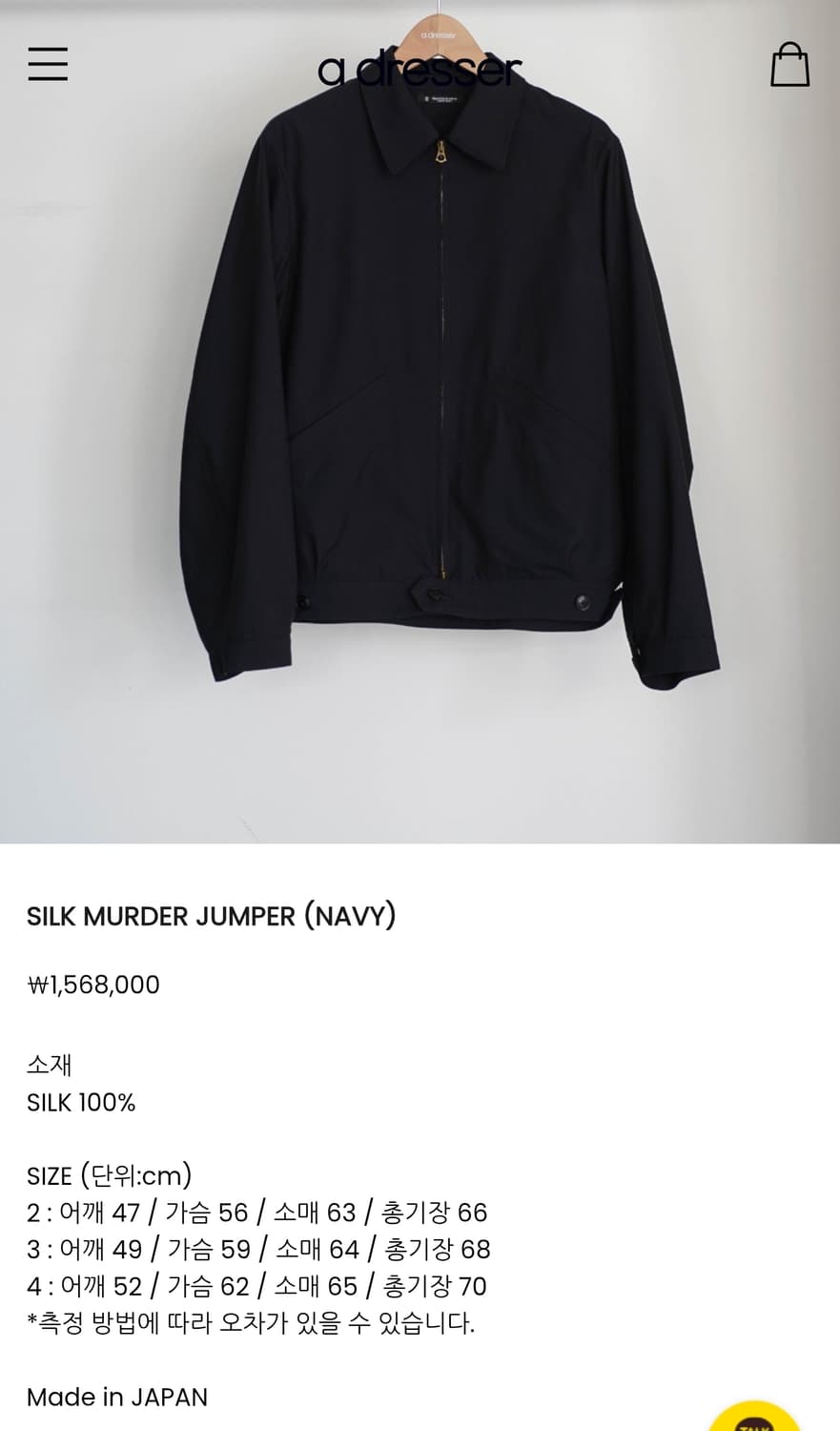Reveal site categories with the three-line icon
This screenshot has height=1431, width=840.
coord(48,64)
